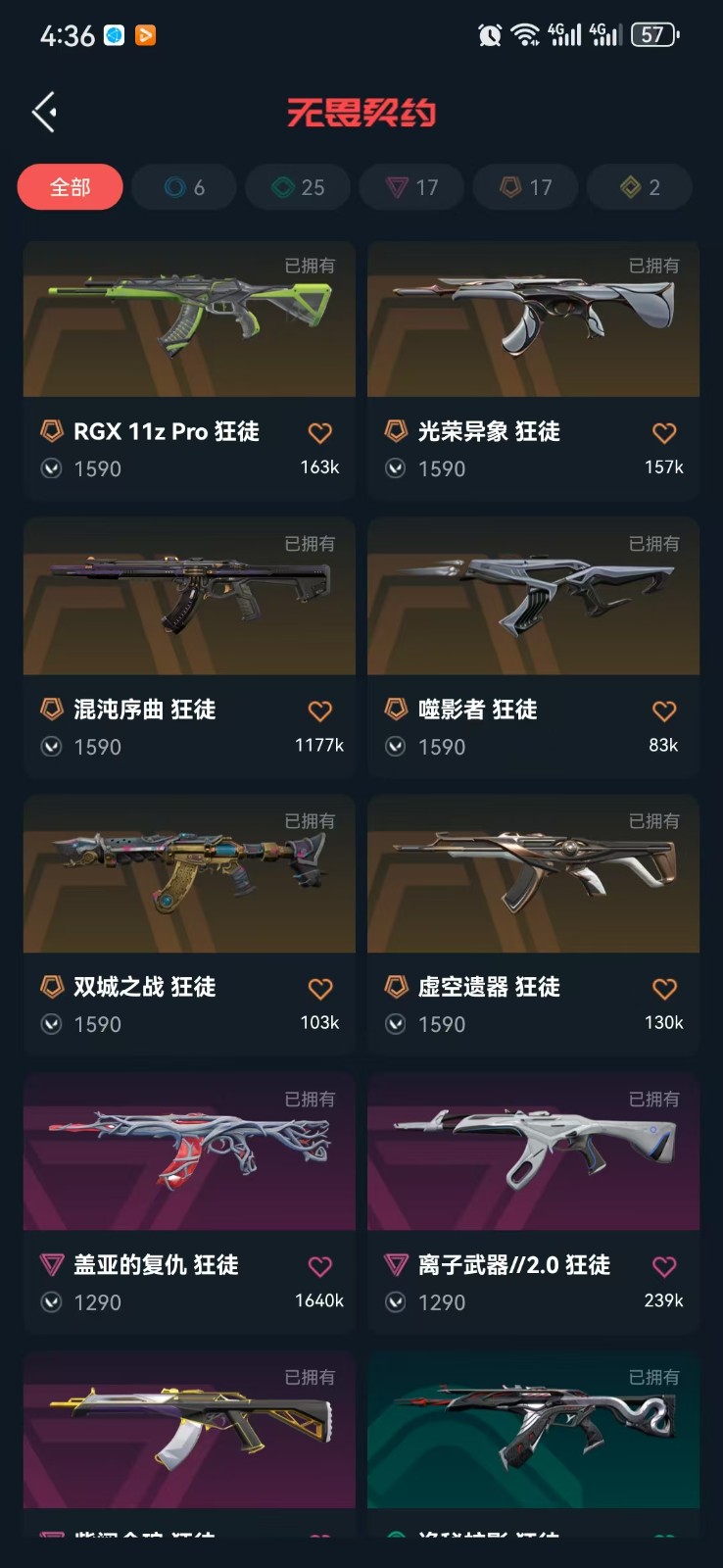Favorite the 噬影者 狂徒 skin
723x1568 pixels.
pos(664,710)
